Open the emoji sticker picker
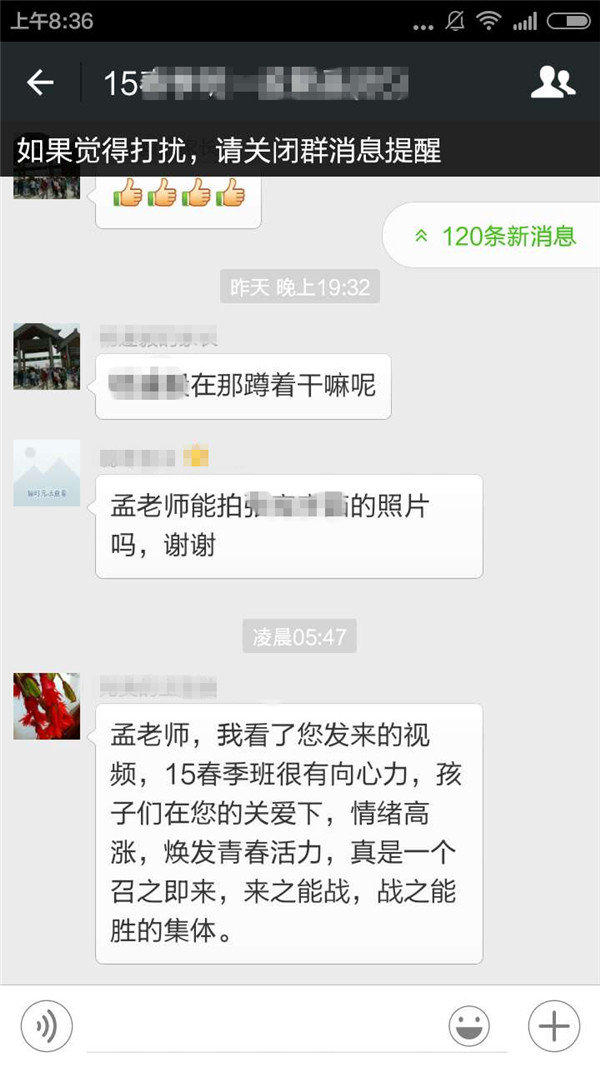This screenshot has width=600, height=1066. [x=469, y=1026]
